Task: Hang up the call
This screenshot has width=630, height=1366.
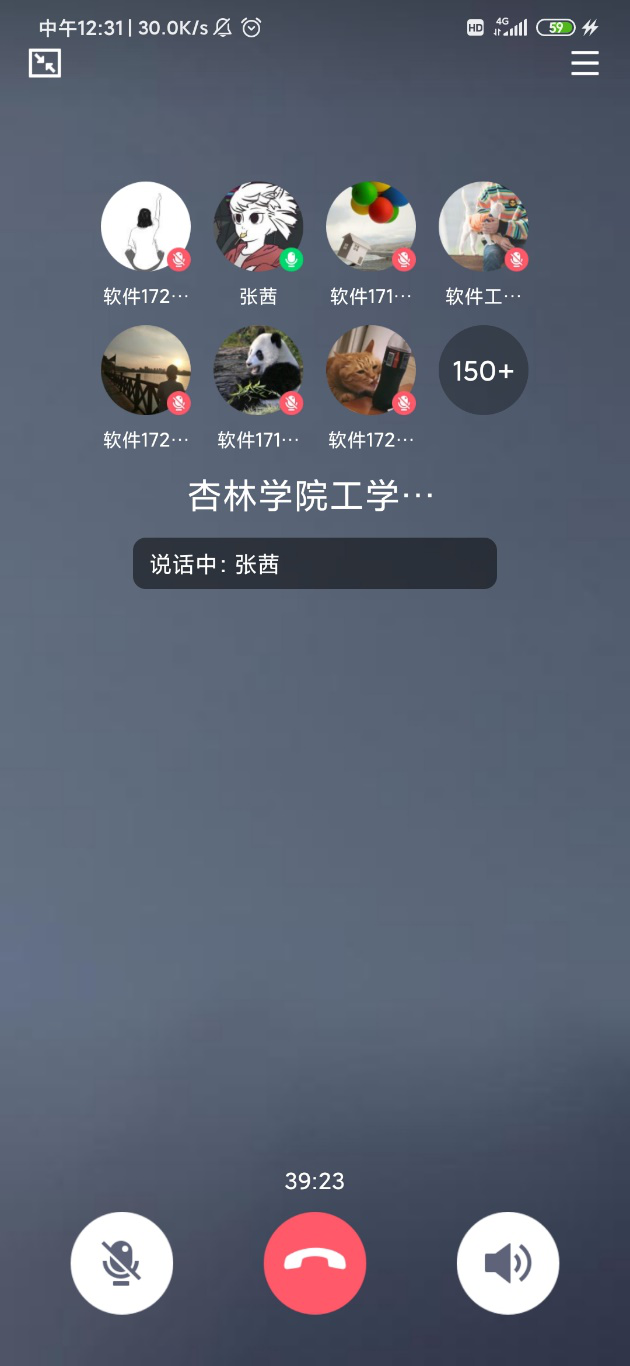Action: [x=315, y=1263]
